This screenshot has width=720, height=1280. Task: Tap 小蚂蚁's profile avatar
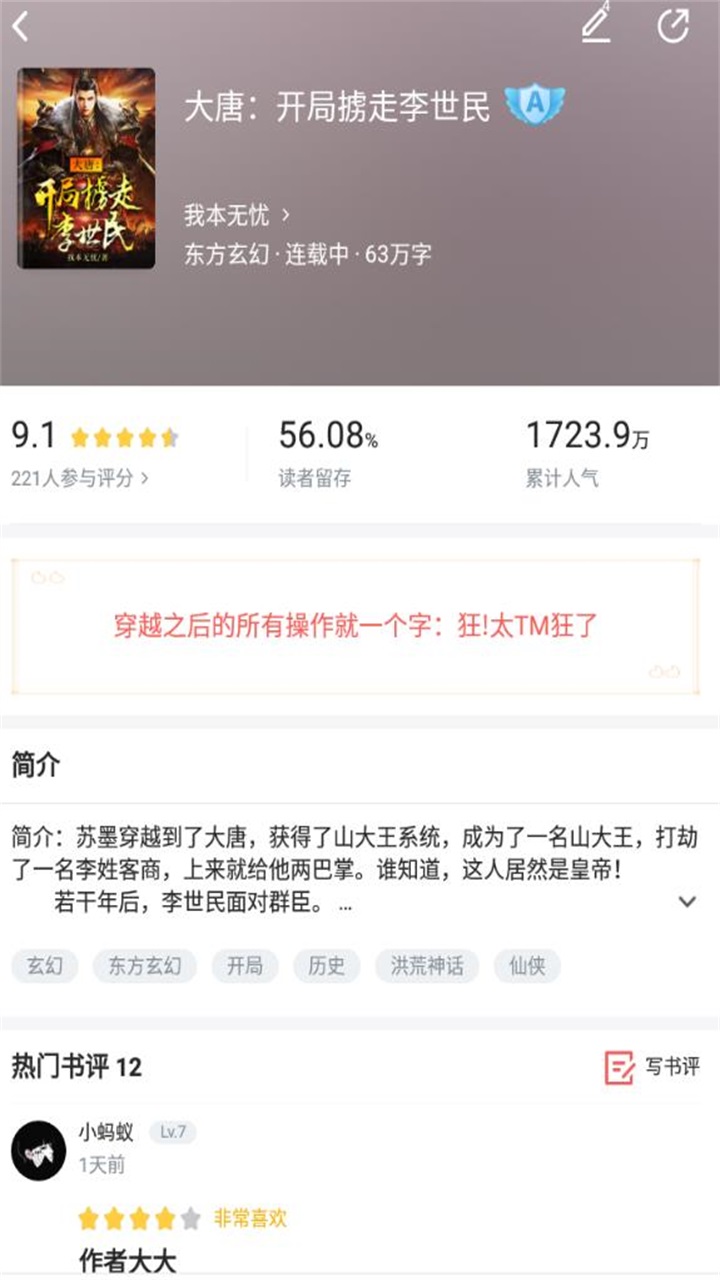point(41,1148)
